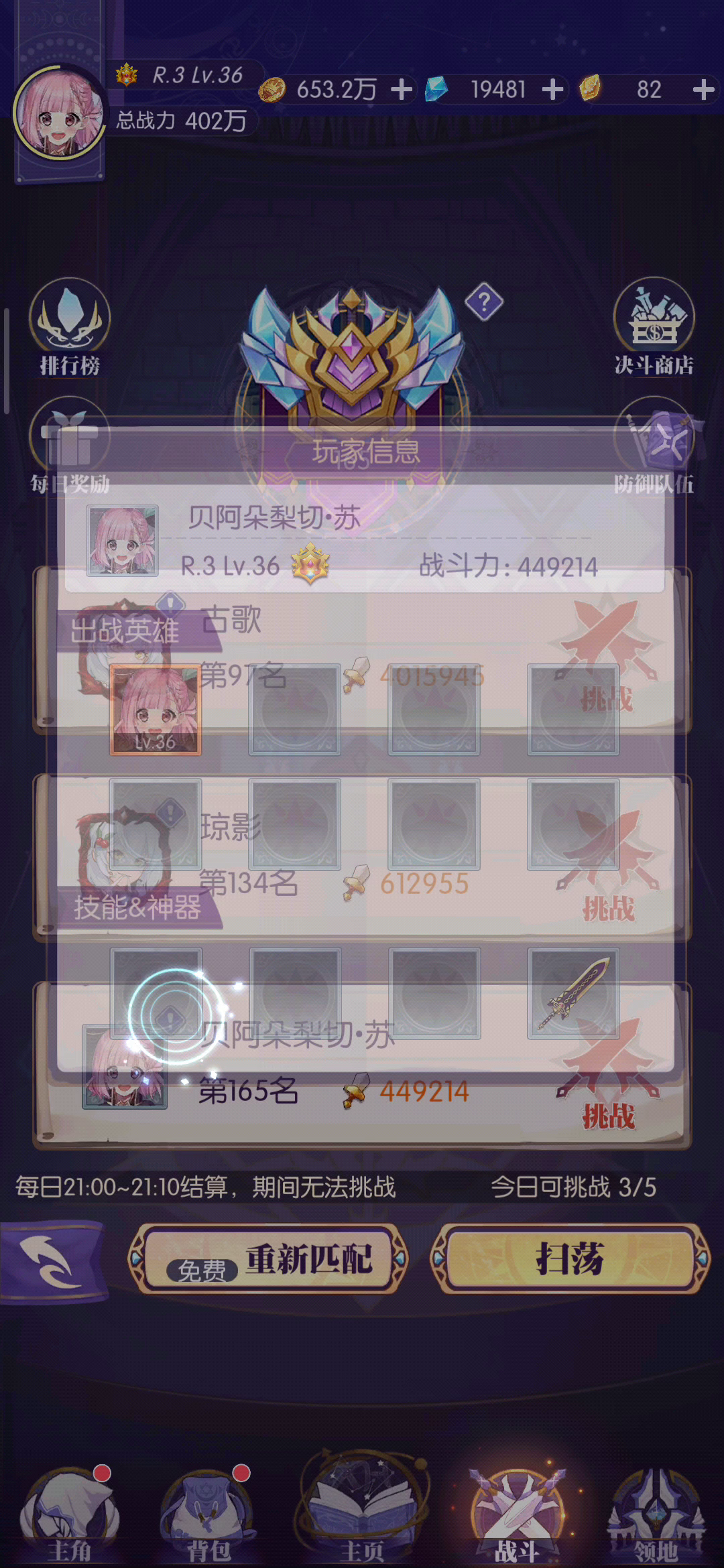Open the sword artifact slot
724x1568 pixels.
coord(573,993)
